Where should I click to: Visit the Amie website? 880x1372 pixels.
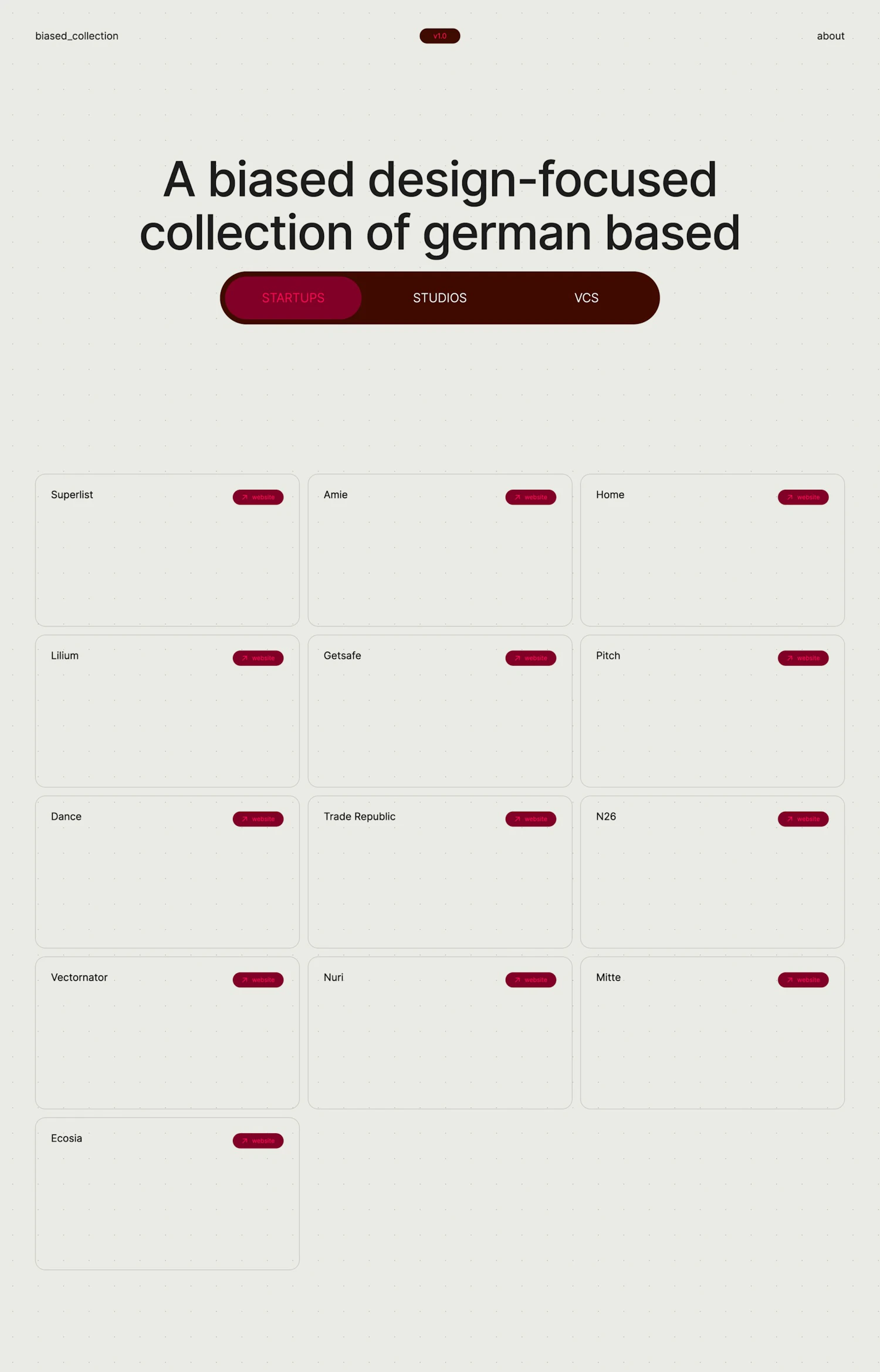[x=530, y=497]
